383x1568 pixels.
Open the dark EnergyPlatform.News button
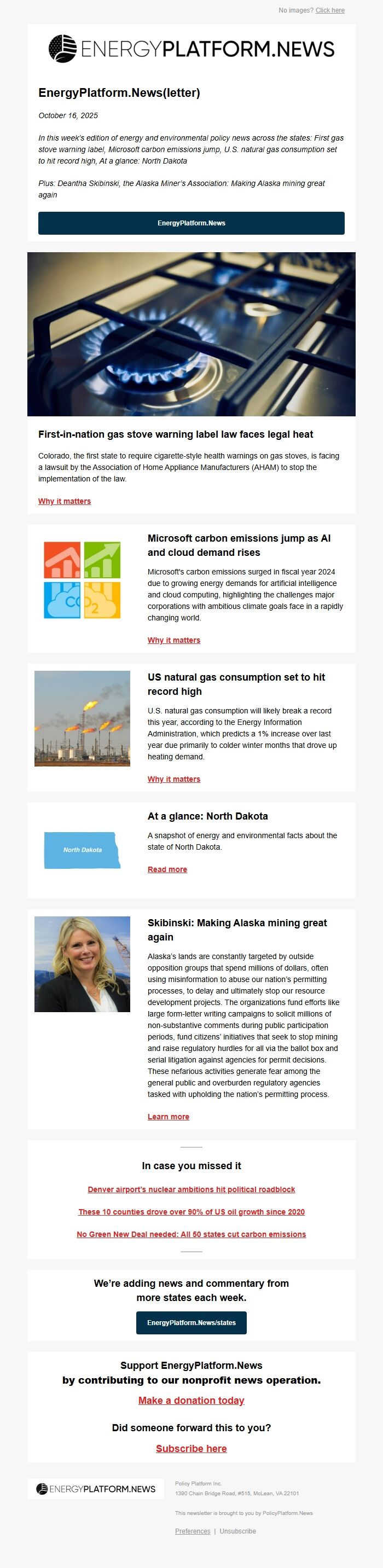(191, 223)
